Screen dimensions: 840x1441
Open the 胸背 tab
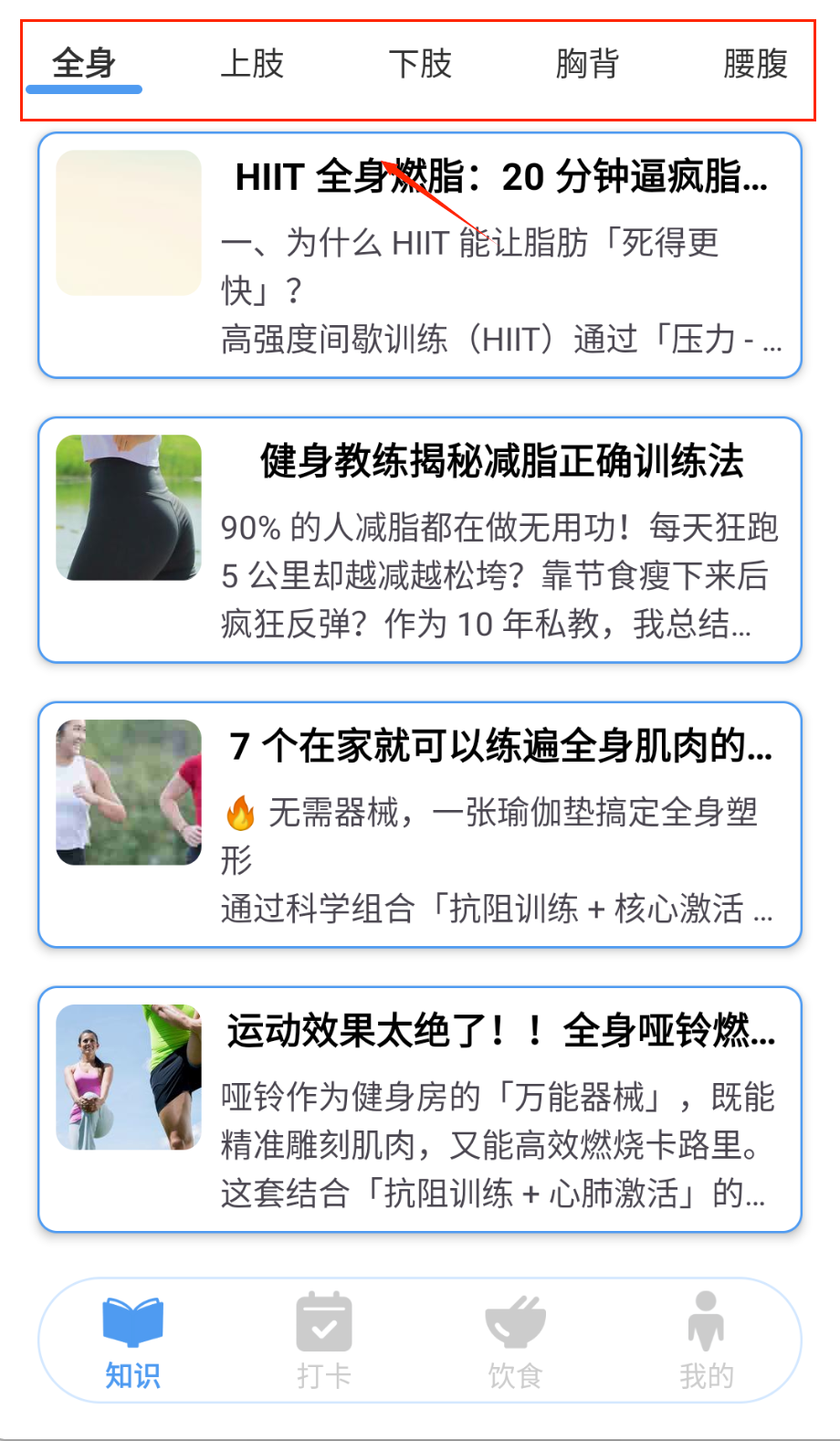(587, 65)
